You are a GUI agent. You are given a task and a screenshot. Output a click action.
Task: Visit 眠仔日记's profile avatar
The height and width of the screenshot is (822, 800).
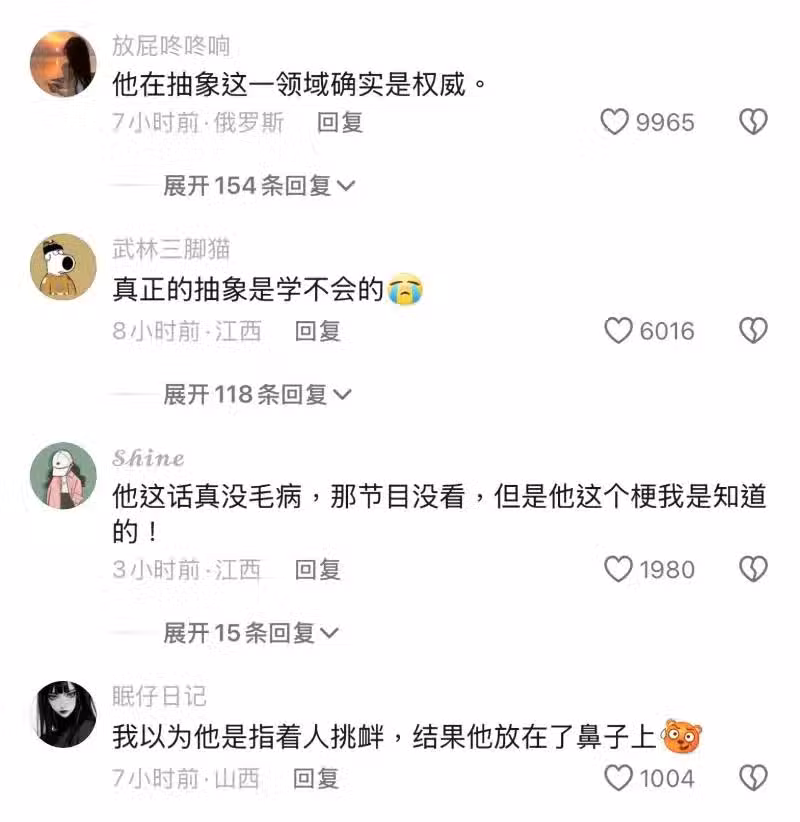click(x=64, y=714)
